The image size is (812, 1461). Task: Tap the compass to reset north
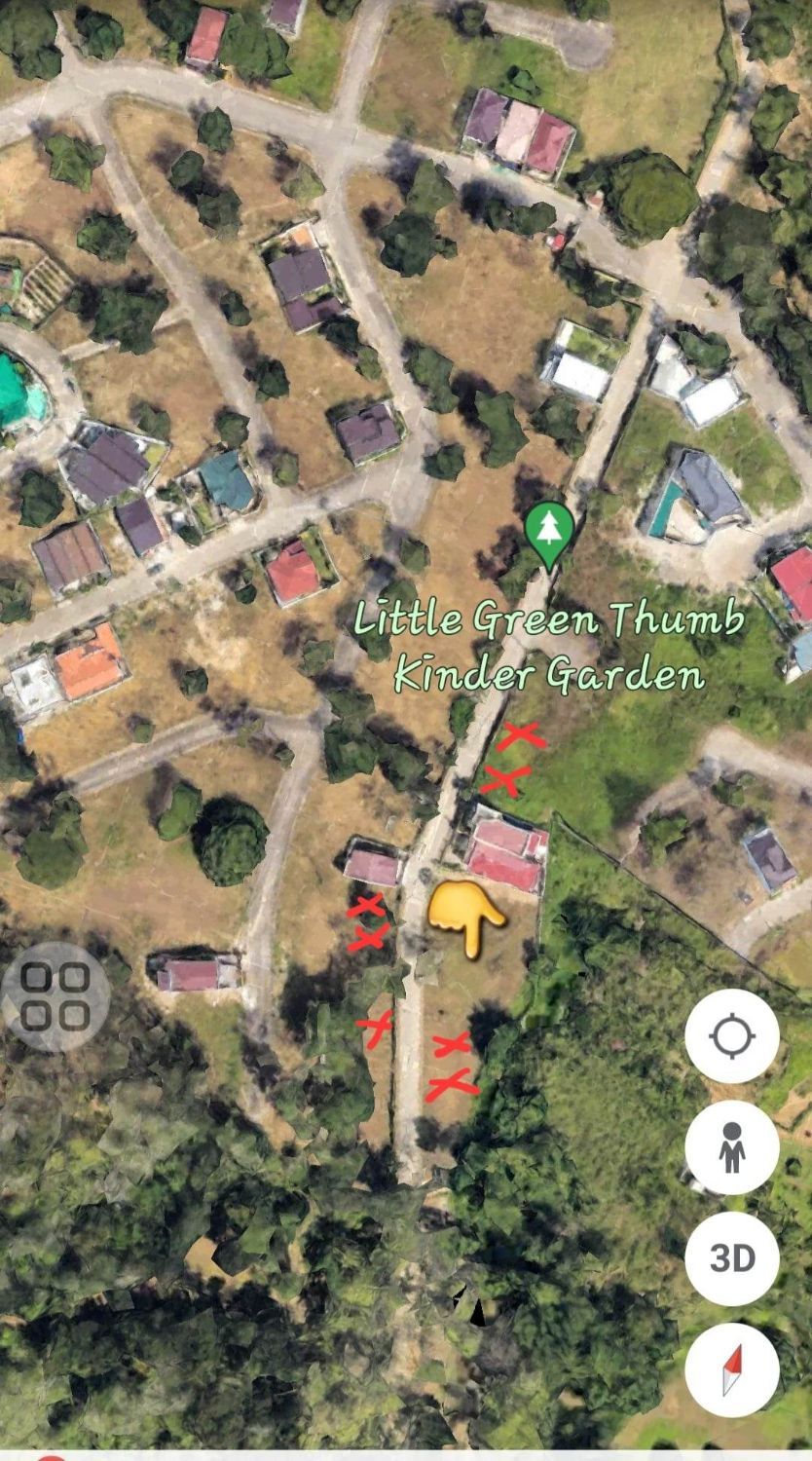pyautogui.click(x=732, y=1369)
